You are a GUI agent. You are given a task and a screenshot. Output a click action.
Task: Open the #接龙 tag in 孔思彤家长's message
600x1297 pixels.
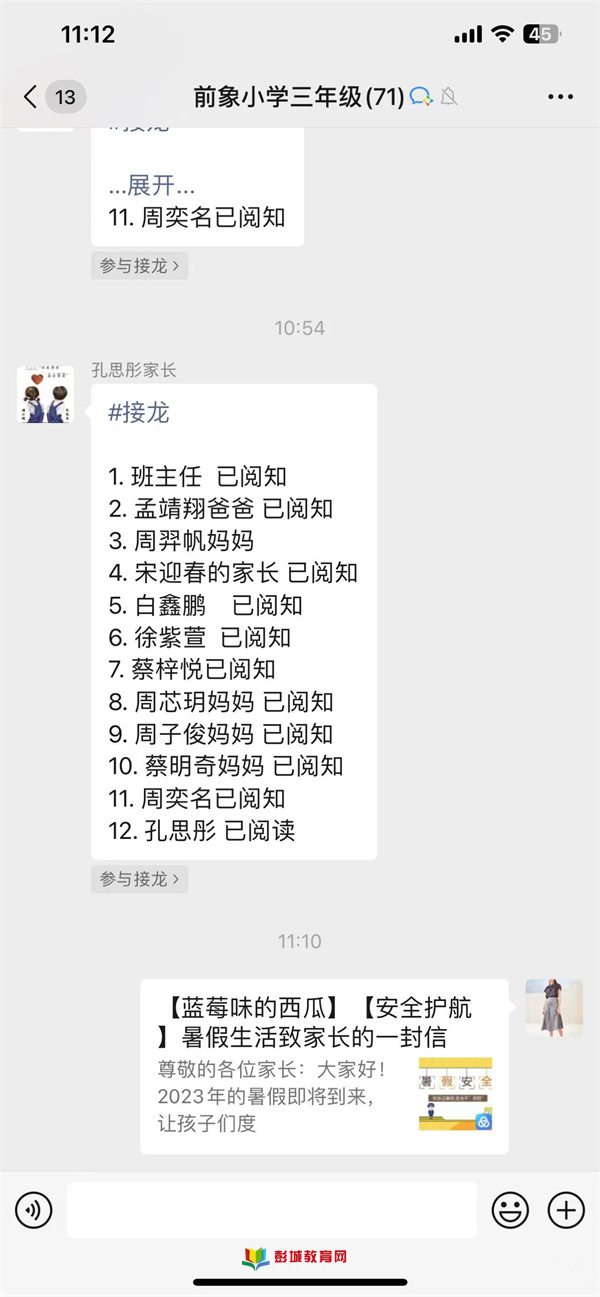tap(139, 413)
